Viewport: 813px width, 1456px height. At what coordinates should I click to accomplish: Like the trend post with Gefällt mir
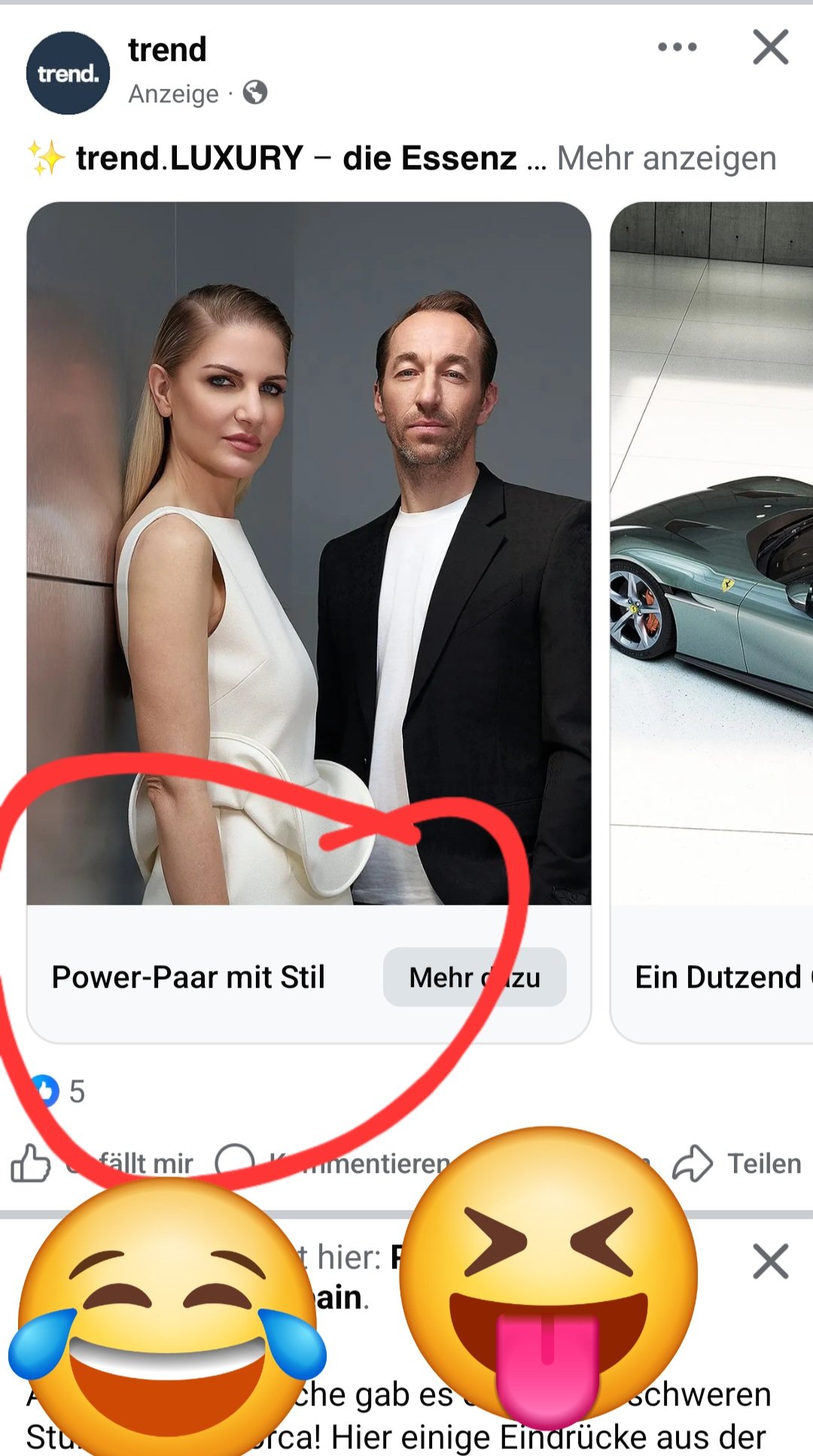[102, 1164]
